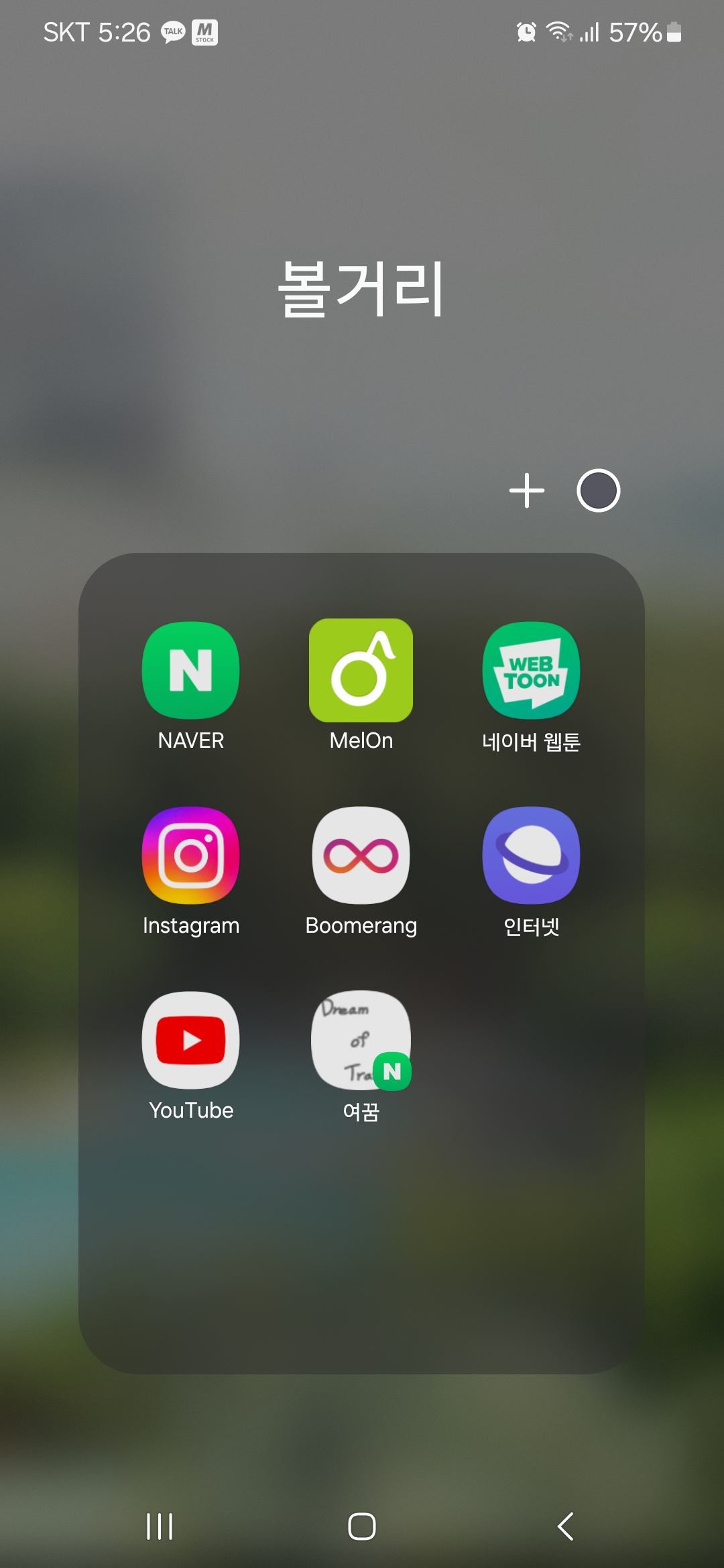Open the recent apps view

(160, 1526)
